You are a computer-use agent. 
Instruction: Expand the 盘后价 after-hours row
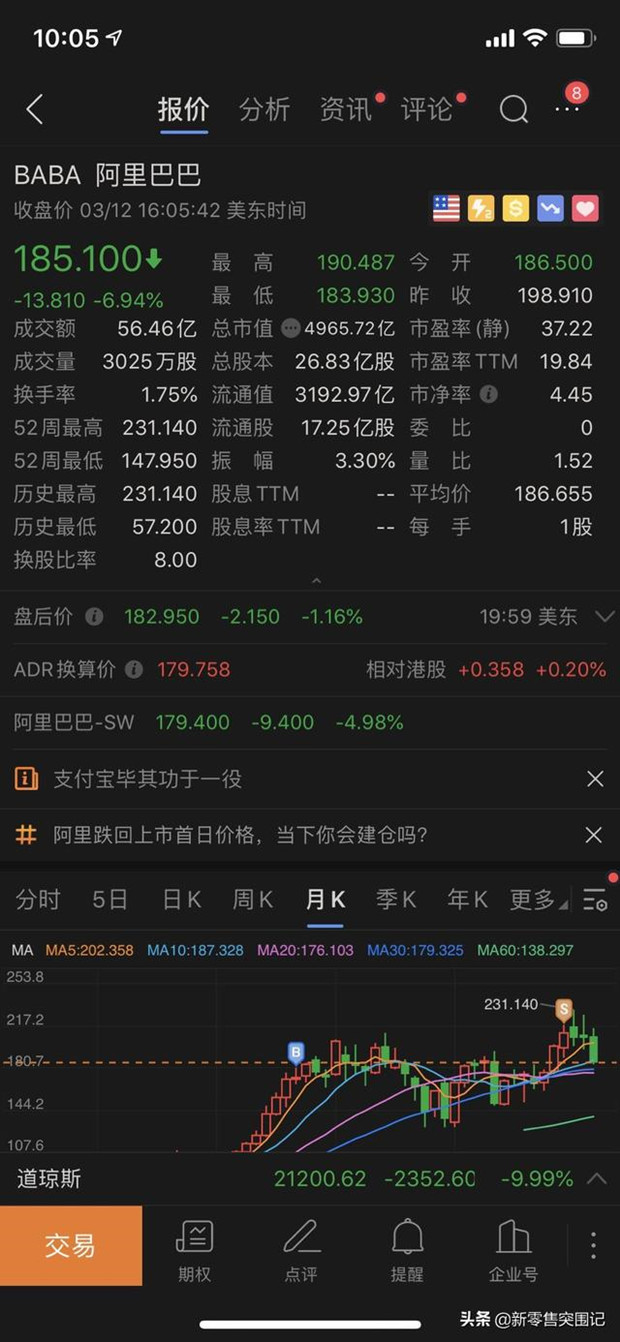(604, 617)
